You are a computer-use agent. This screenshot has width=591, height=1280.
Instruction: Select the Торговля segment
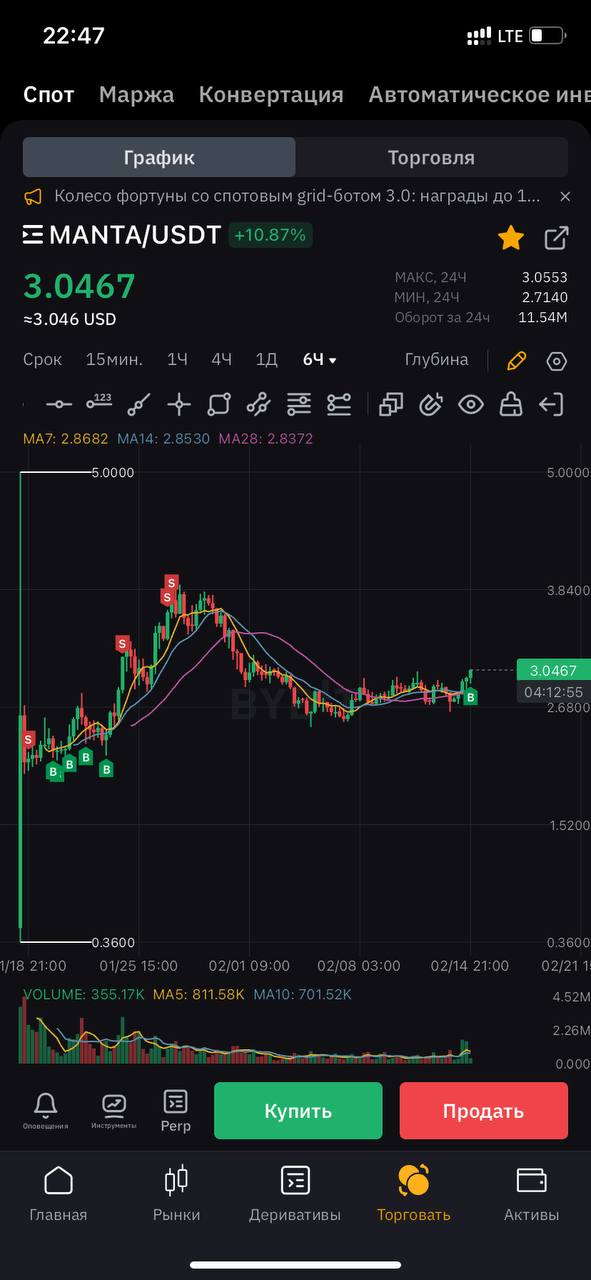[x=431, y=158]
